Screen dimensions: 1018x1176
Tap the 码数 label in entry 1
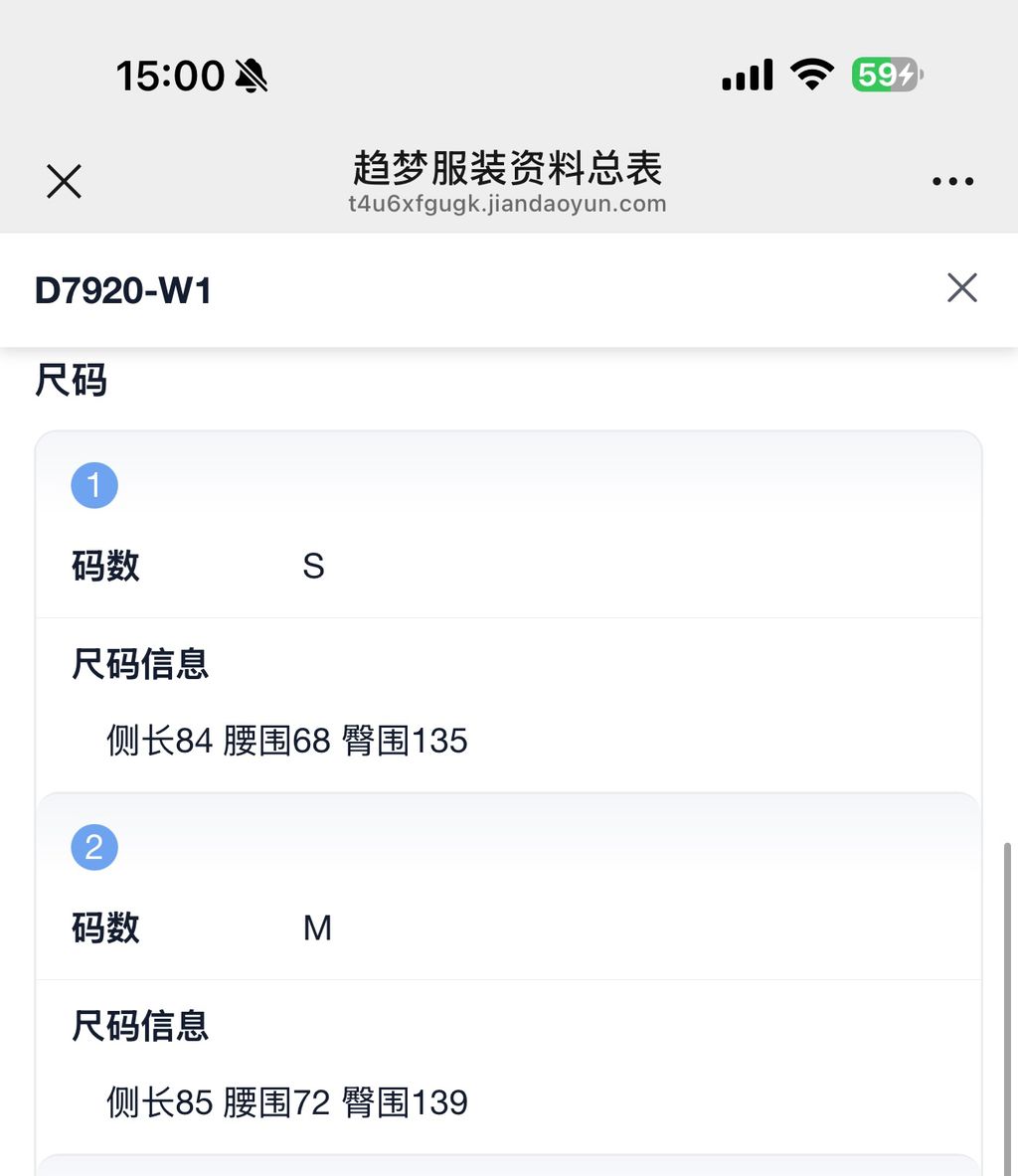[104, 566]
